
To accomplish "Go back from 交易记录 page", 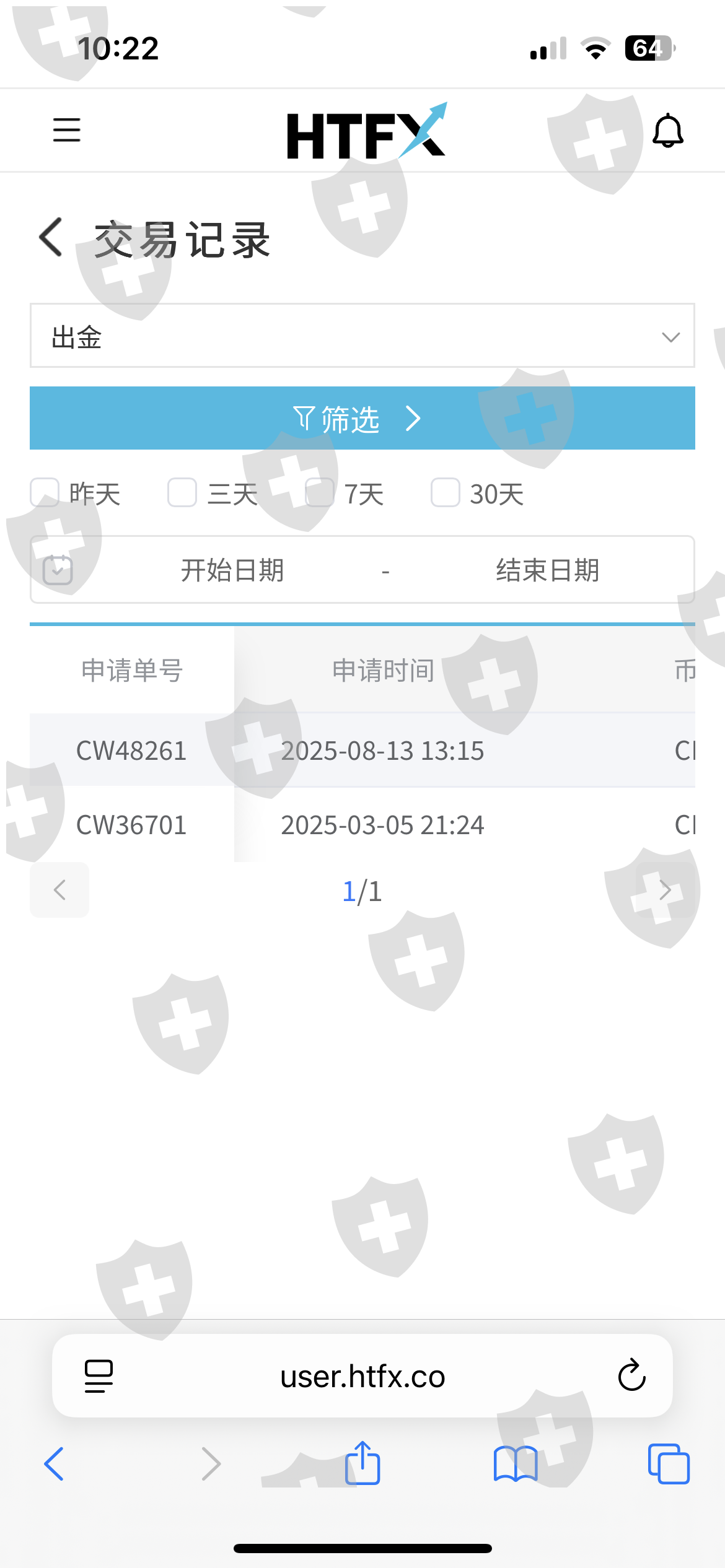I will [51, 237].
